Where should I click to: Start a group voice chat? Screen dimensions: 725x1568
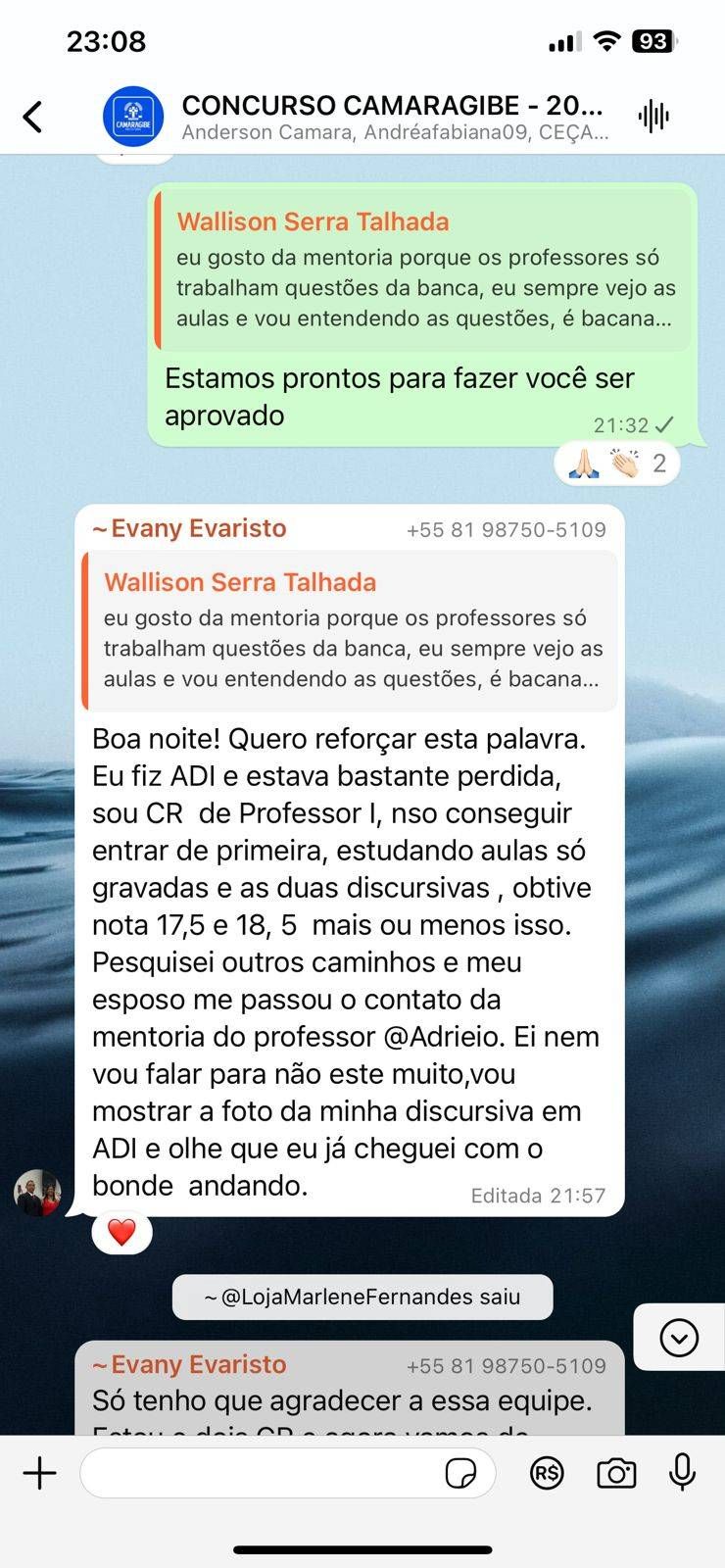tap(653, 117)
